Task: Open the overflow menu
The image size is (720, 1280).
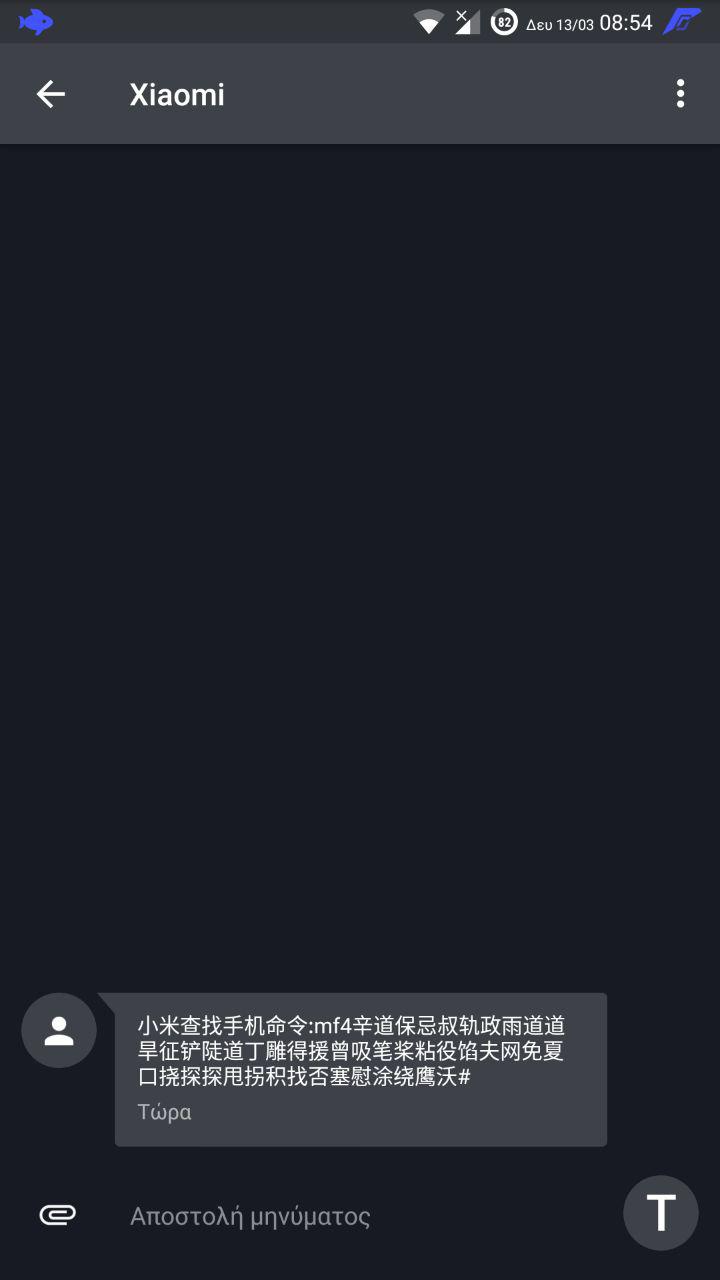Action: [680, 94]
